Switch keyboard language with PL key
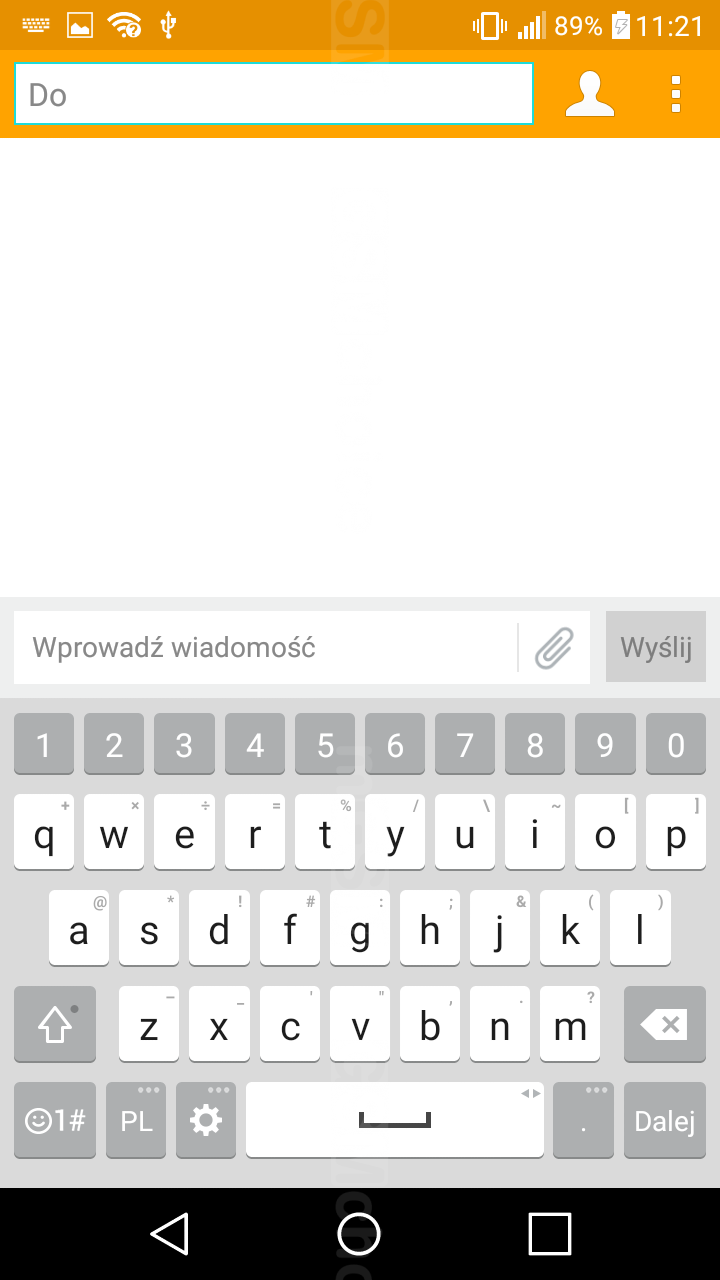This screenshot has height=1280, width=720. coord(136,1121)
